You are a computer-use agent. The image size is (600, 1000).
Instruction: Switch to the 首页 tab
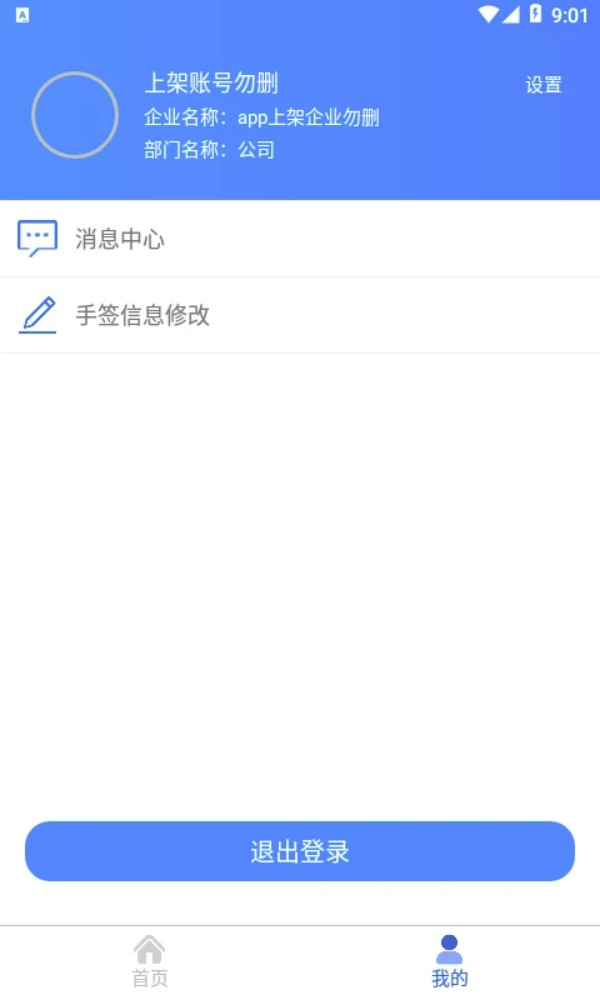pyautogui.click(x=150, y=962)
